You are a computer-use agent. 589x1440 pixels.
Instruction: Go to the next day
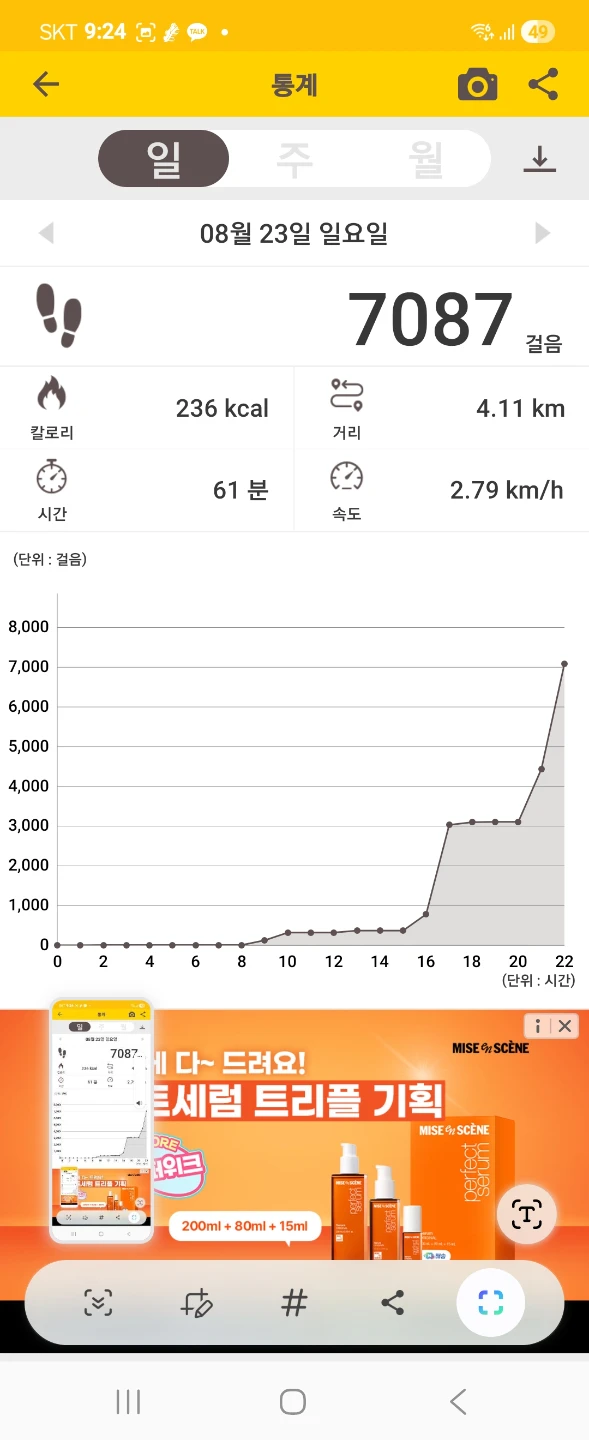pos(543,233)
